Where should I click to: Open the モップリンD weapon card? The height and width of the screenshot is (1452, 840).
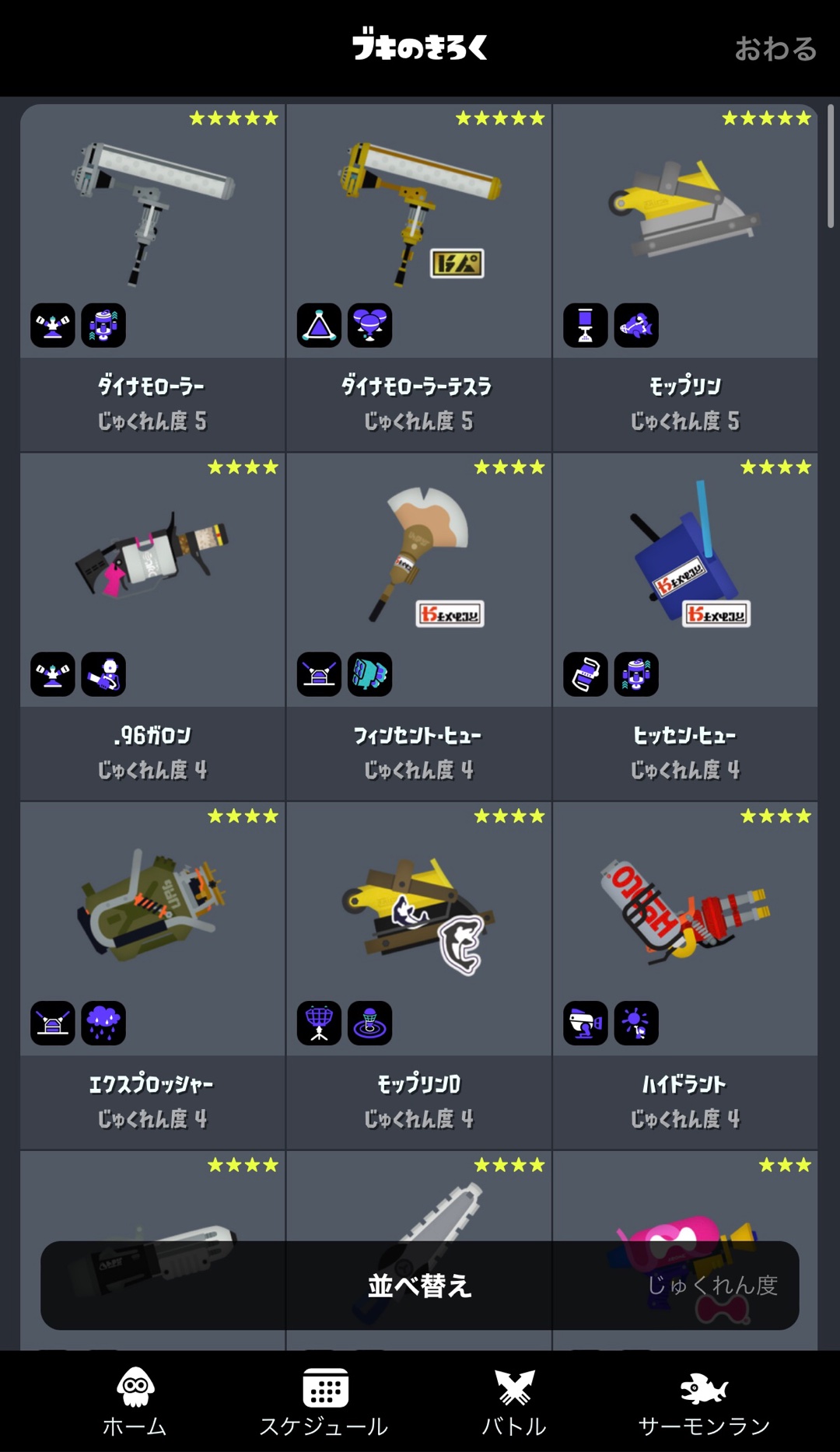(x=418, y=974)
